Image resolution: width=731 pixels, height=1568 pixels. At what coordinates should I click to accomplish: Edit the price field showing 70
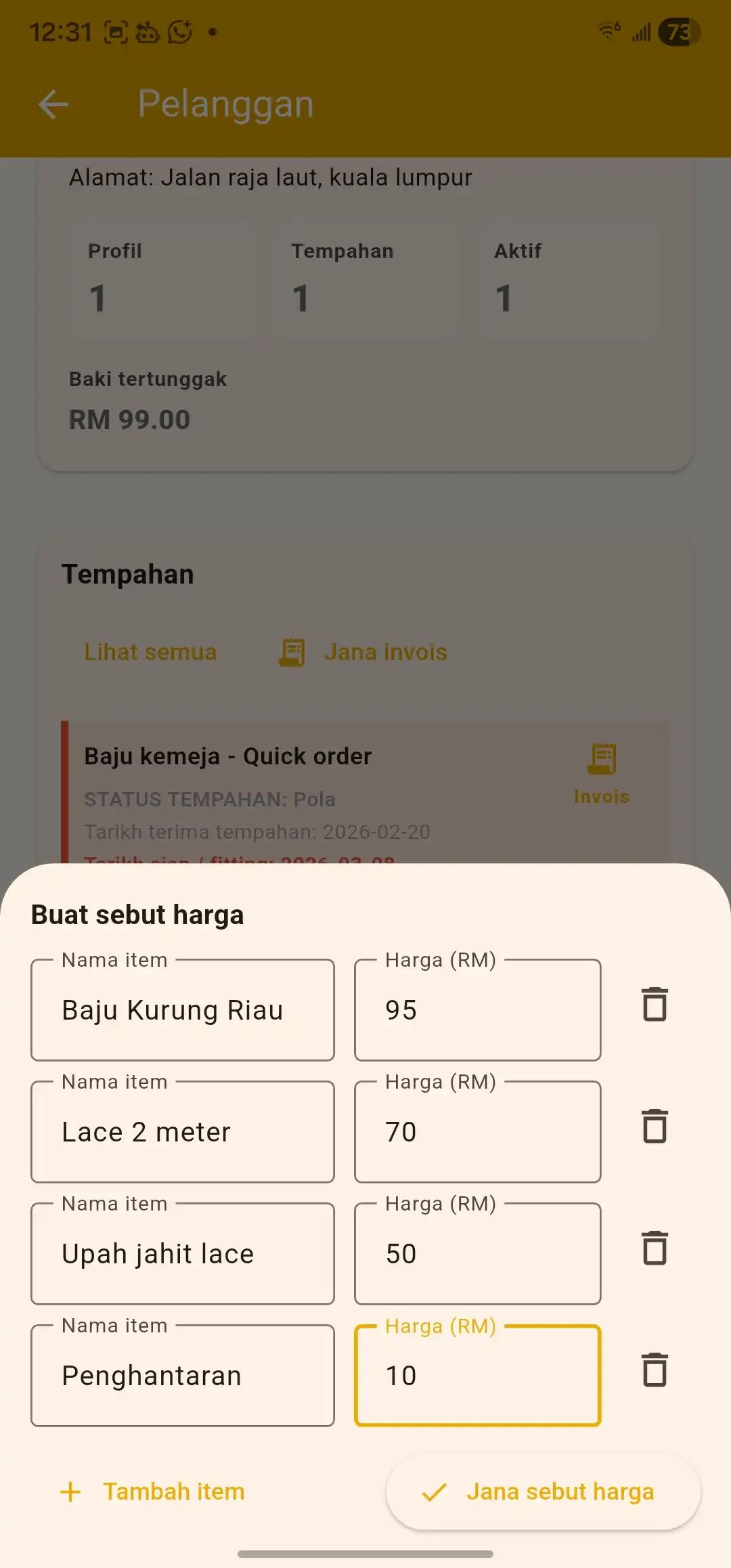point(477,1132)
